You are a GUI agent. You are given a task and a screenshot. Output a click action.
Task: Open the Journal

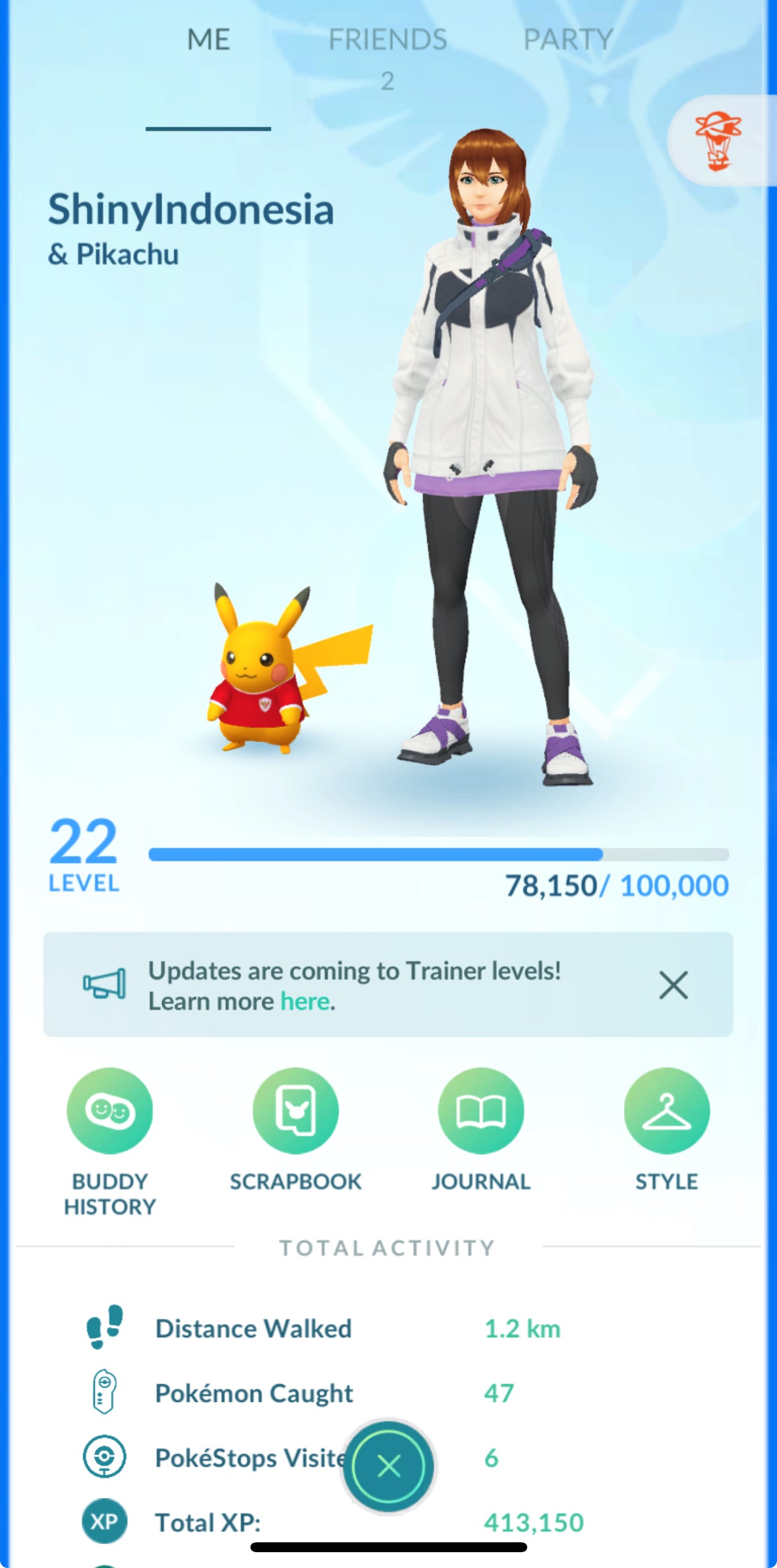click(x=481, y=1111)
